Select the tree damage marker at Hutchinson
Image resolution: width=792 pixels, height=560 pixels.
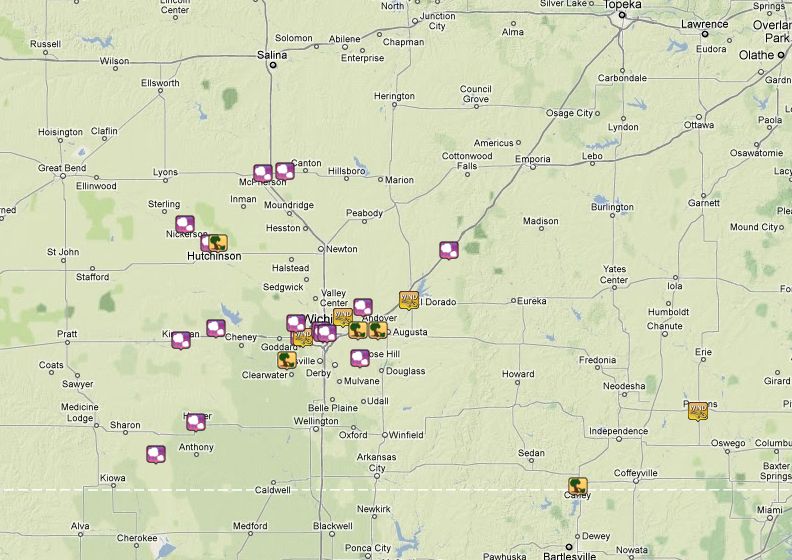point(219,242)
